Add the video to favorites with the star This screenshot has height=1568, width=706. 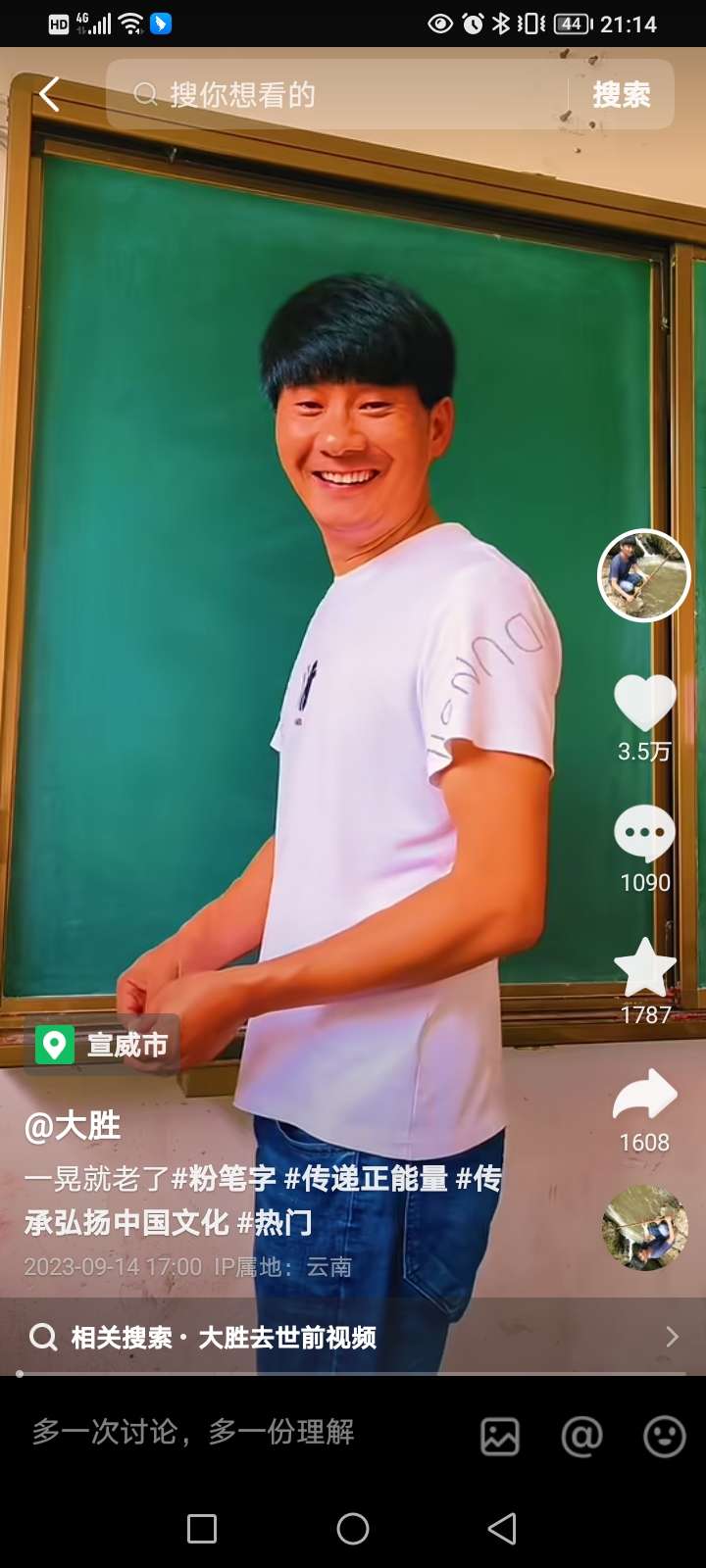point(644,968)
